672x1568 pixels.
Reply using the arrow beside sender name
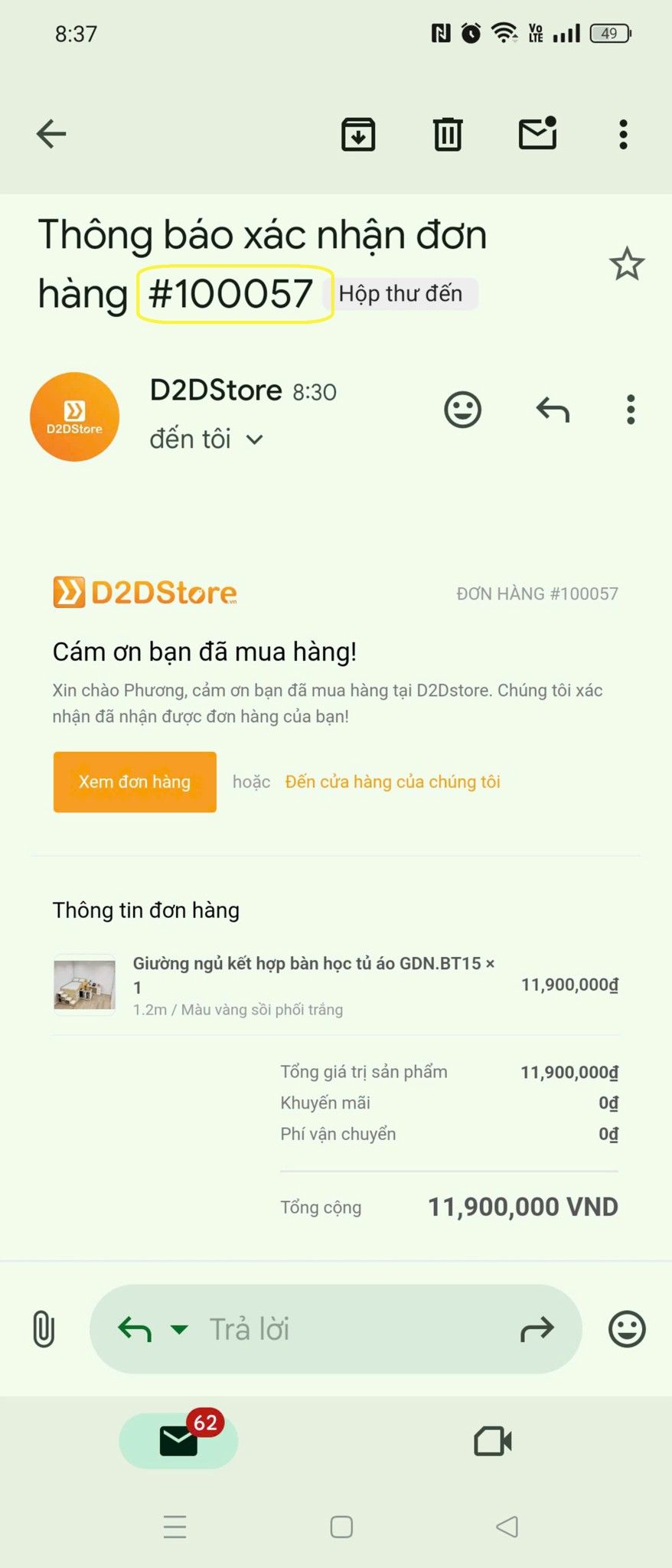coord(553,410)
